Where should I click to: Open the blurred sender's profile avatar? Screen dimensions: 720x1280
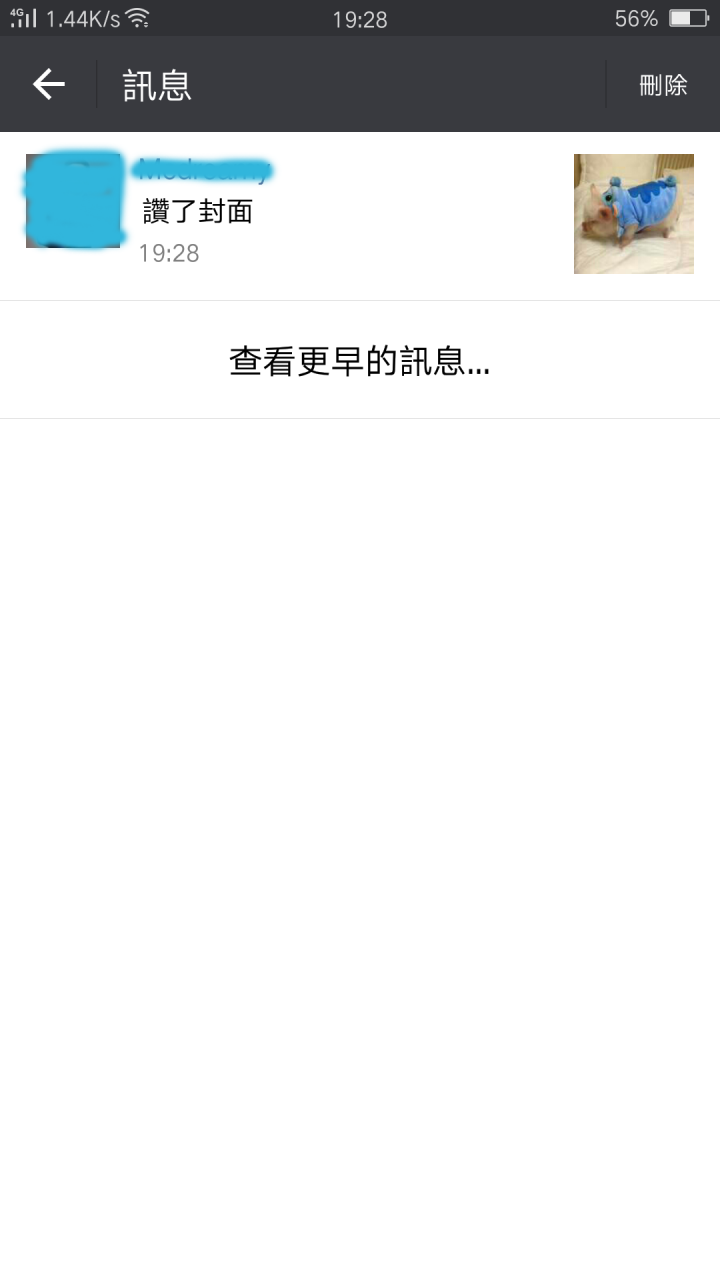click(73, 201)
